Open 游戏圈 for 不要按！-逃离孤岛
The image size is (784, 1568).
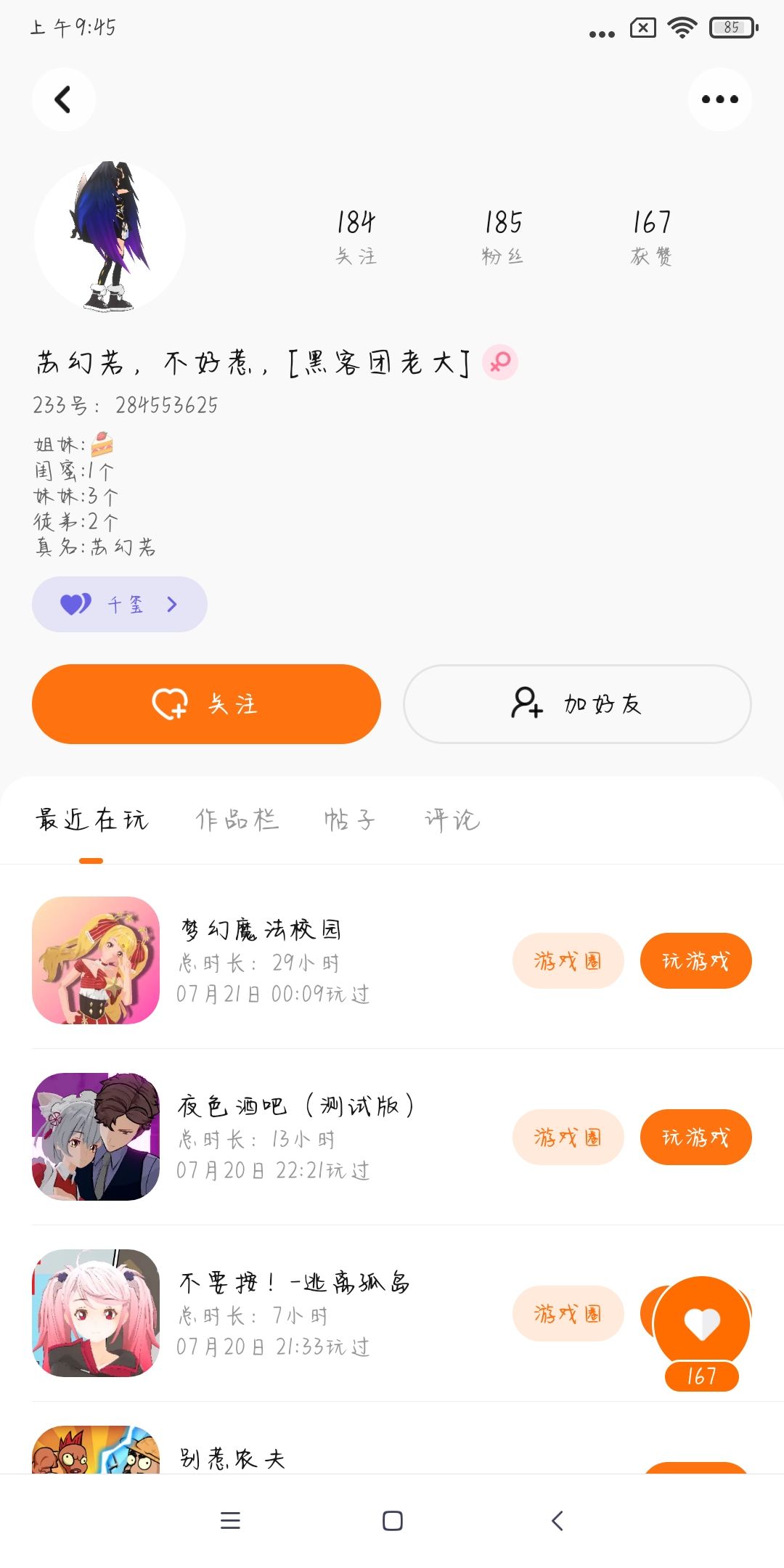pyautogui.click(x=568, y=1313)
